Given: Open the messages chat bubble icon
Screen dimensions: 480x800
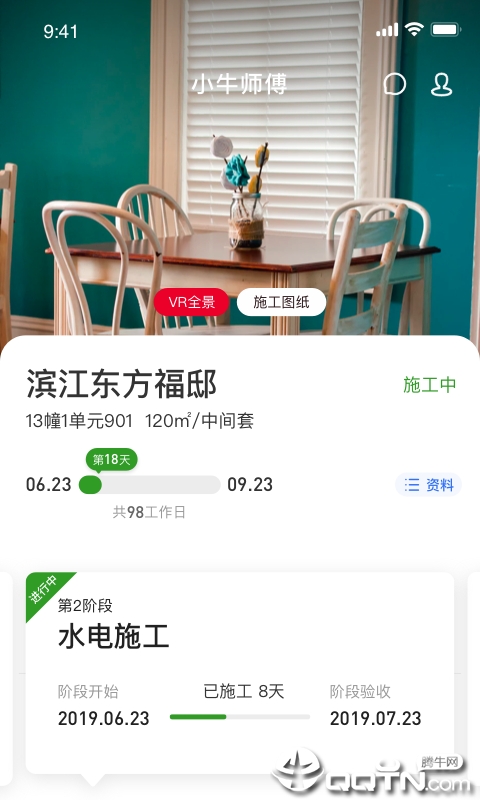Looking at the screenshot, I should 395,84.
